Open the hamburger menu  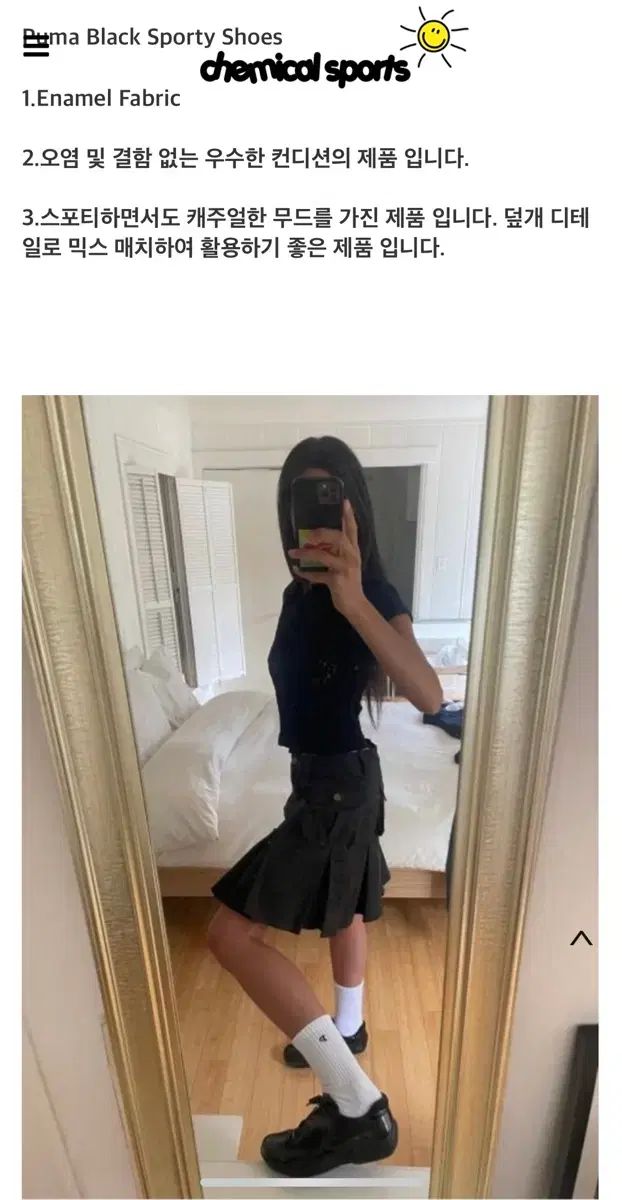[x=35, y=45]
